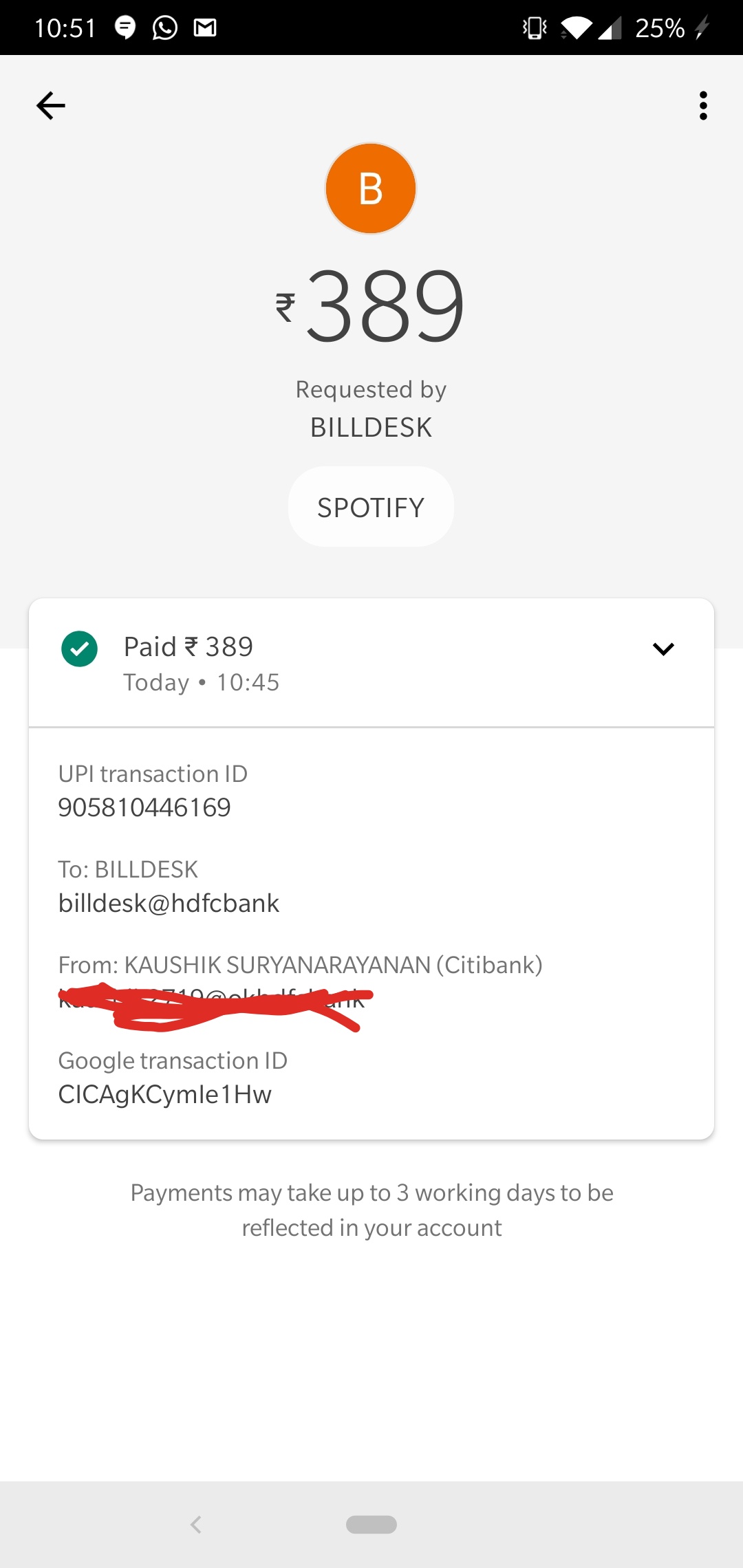Image resolution: width=743 pixels, height=1568 pixels.
Task: Tap the BILLDESK avatar icon
Action: [x=371, y=188]
